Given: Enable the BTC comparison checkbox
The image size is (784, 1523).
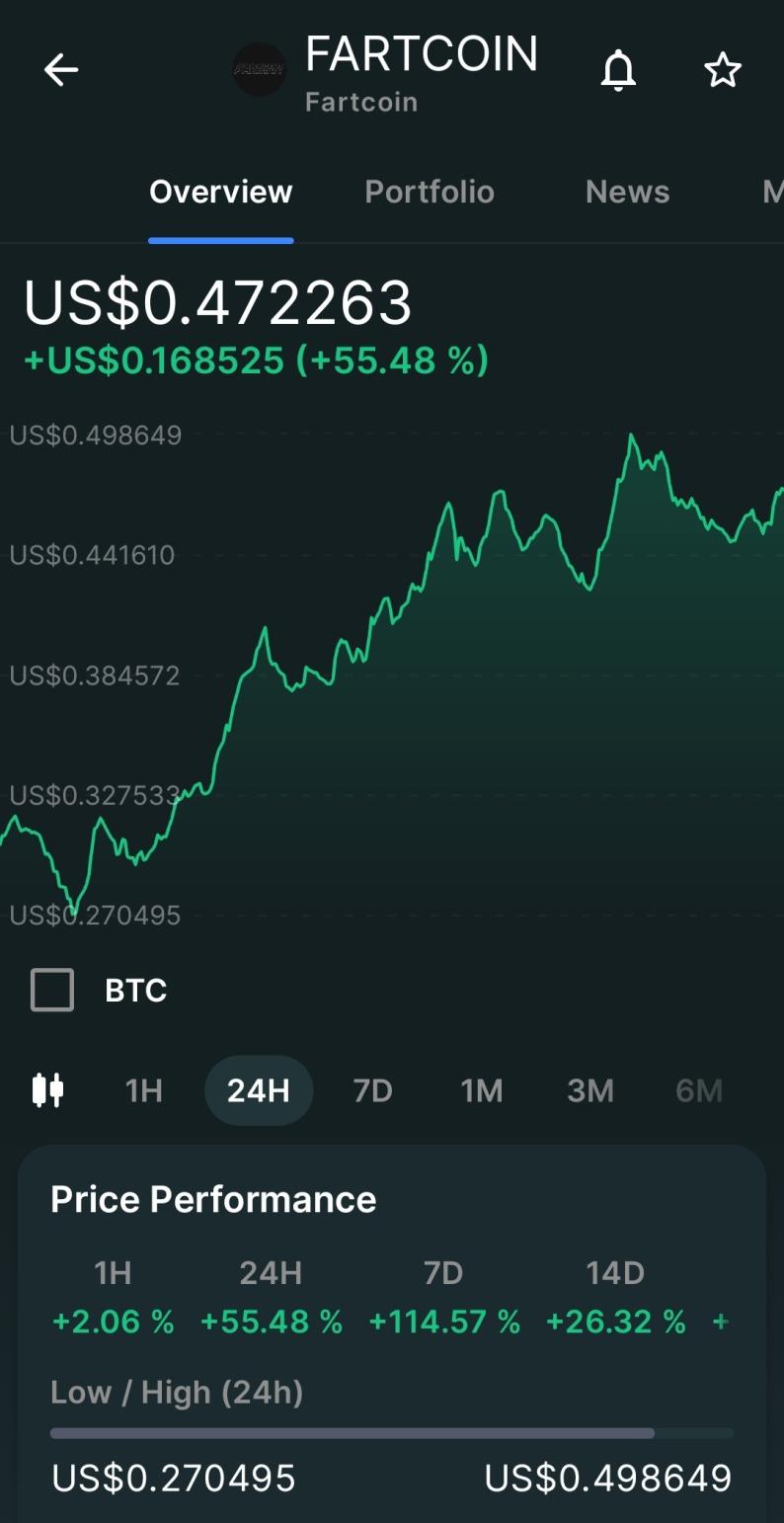Looking at the screenshot, I should [52, 990].
